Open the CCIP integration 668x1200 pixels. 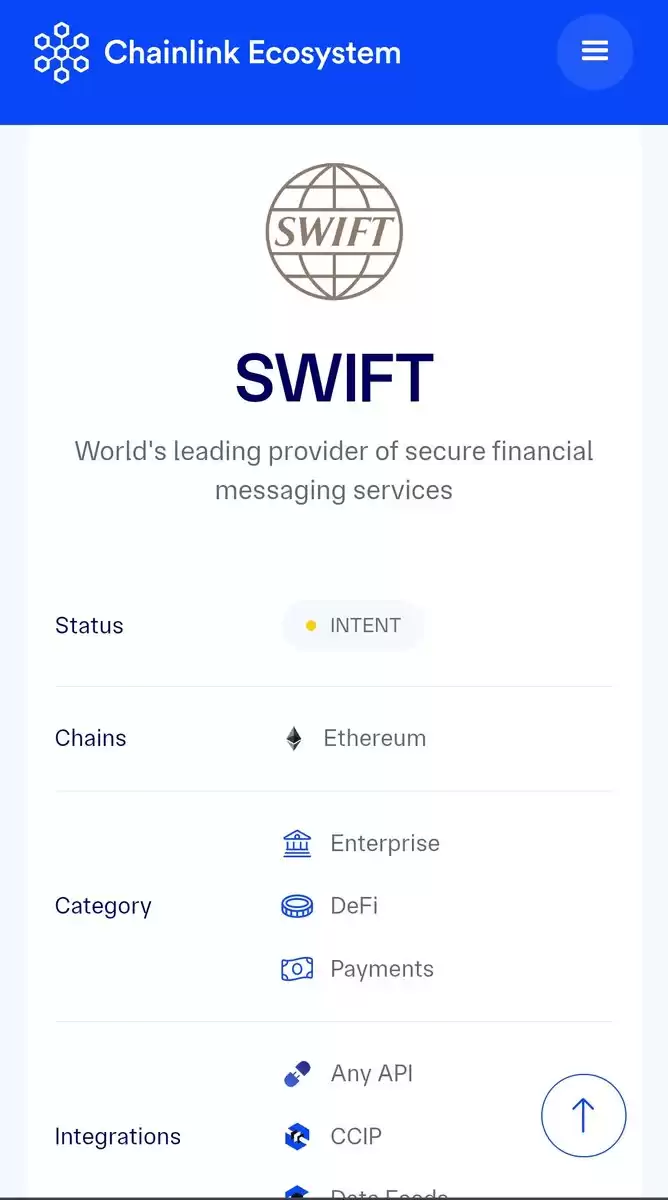(x=356, y=1136)
